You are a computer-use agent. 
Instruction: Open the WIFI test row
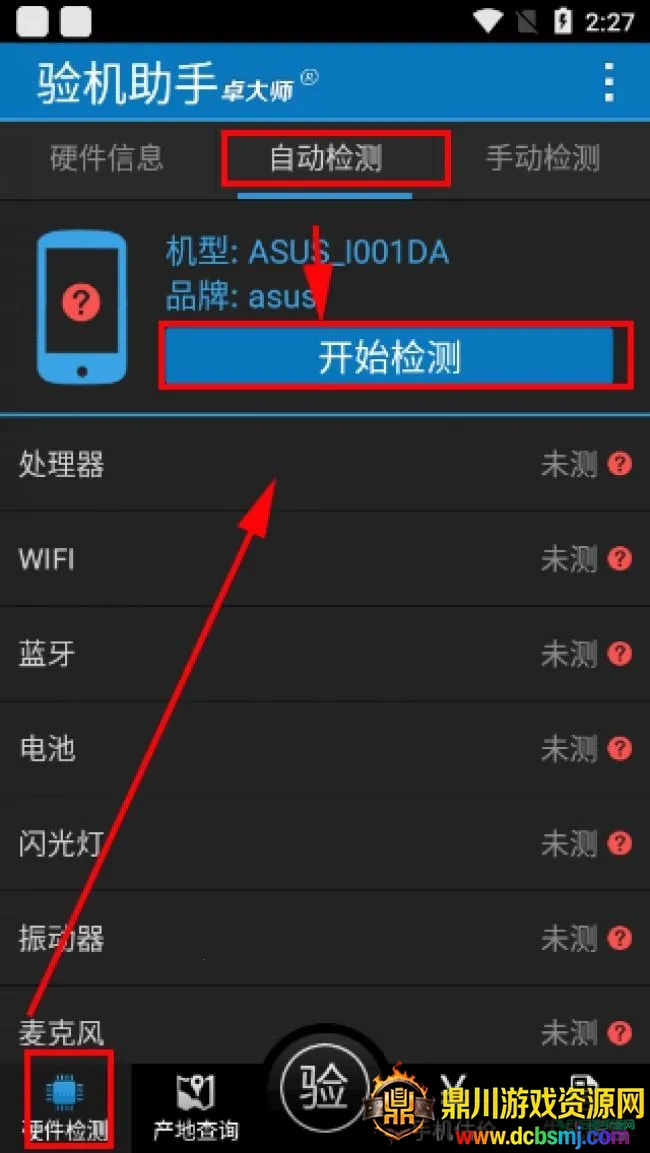tap(325, 559)
